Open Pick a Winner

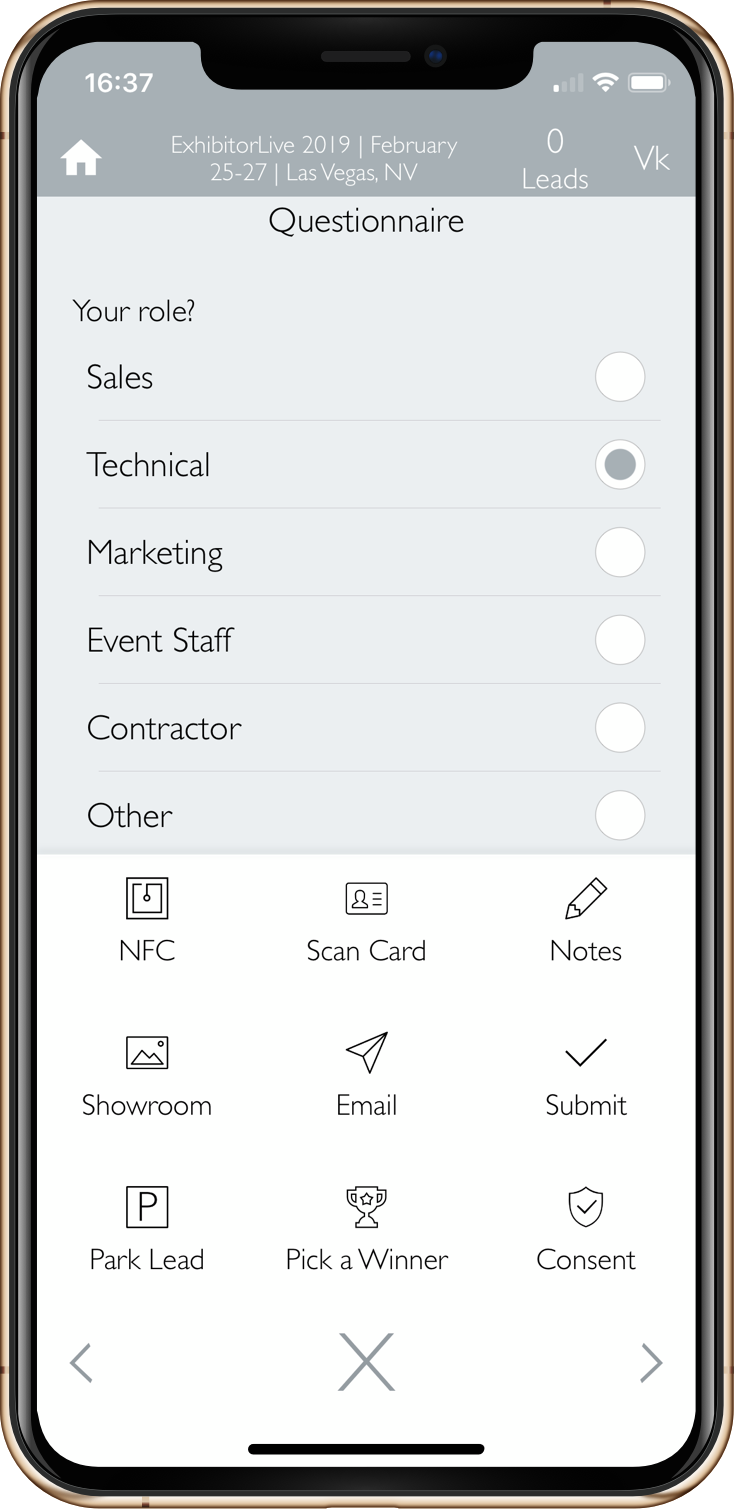(x=366, y=1230)
